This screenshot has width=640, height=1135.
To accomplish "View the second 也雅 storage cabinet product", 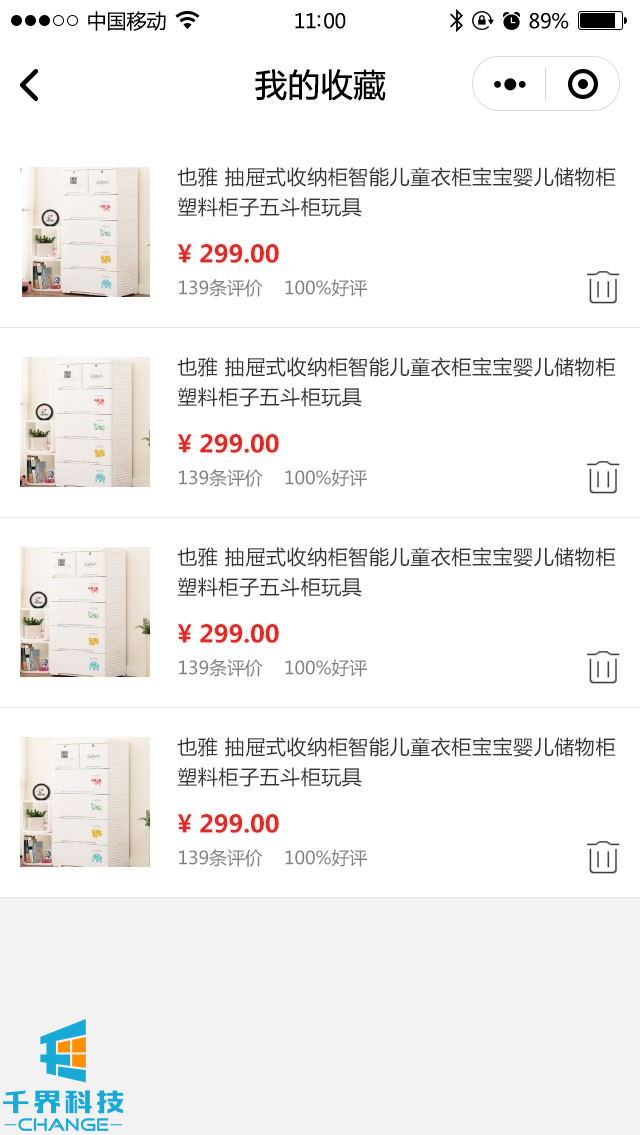I will [395, 383].
